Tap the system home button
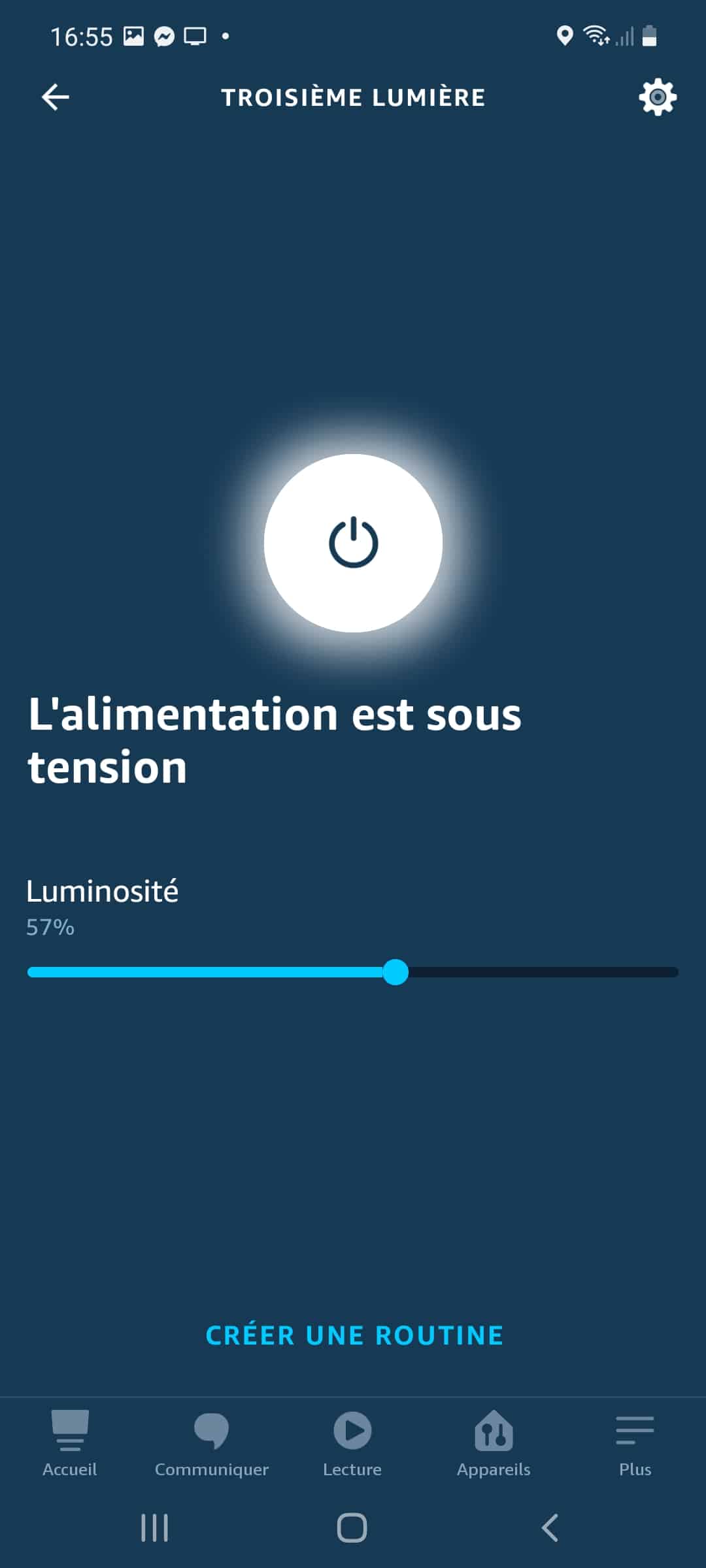706x1568 pixels. point(352,1527)
